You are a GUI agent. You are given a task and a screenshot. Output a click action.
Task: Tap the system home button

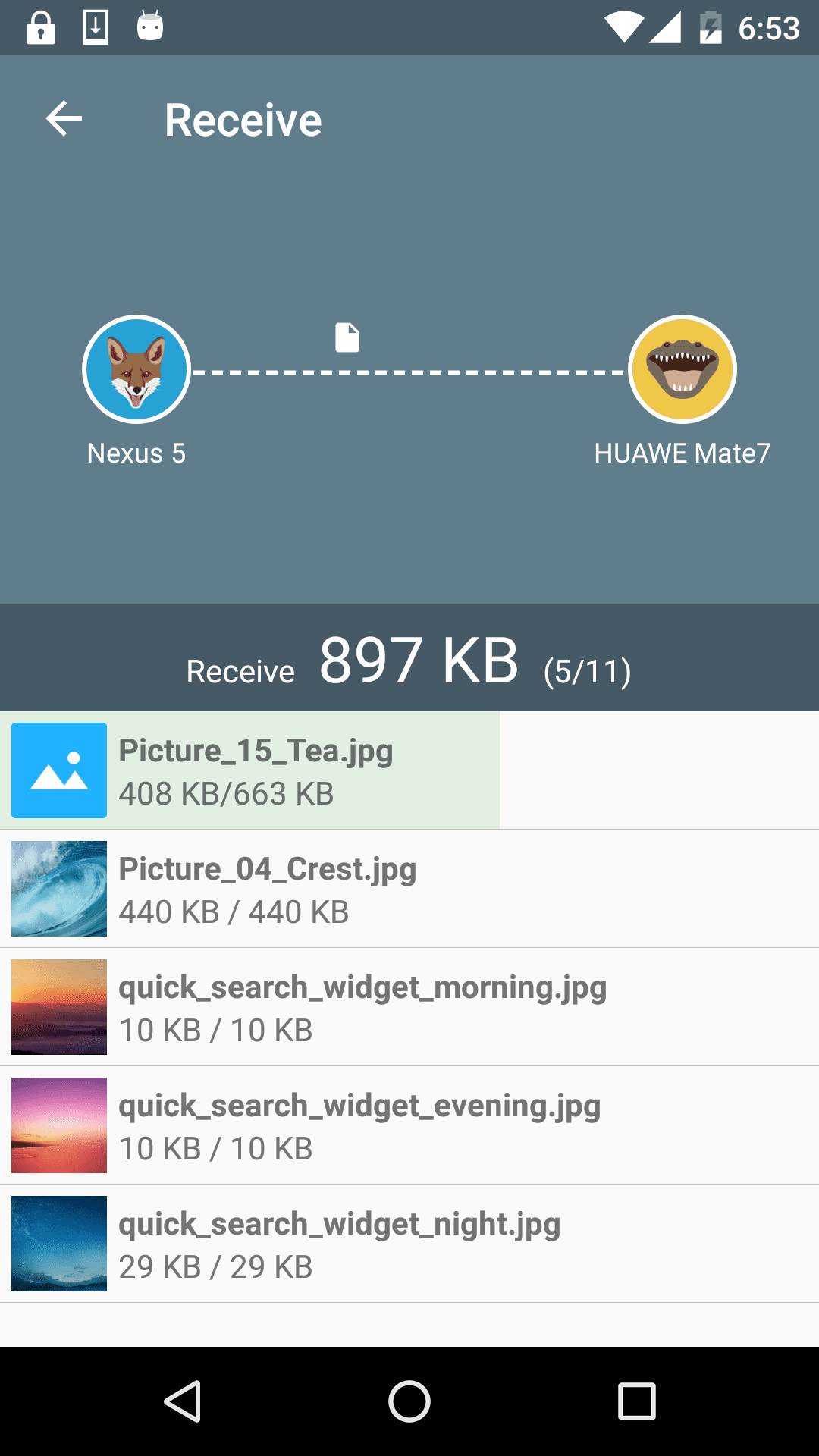pyautogui.click(x=409, y=1401)
